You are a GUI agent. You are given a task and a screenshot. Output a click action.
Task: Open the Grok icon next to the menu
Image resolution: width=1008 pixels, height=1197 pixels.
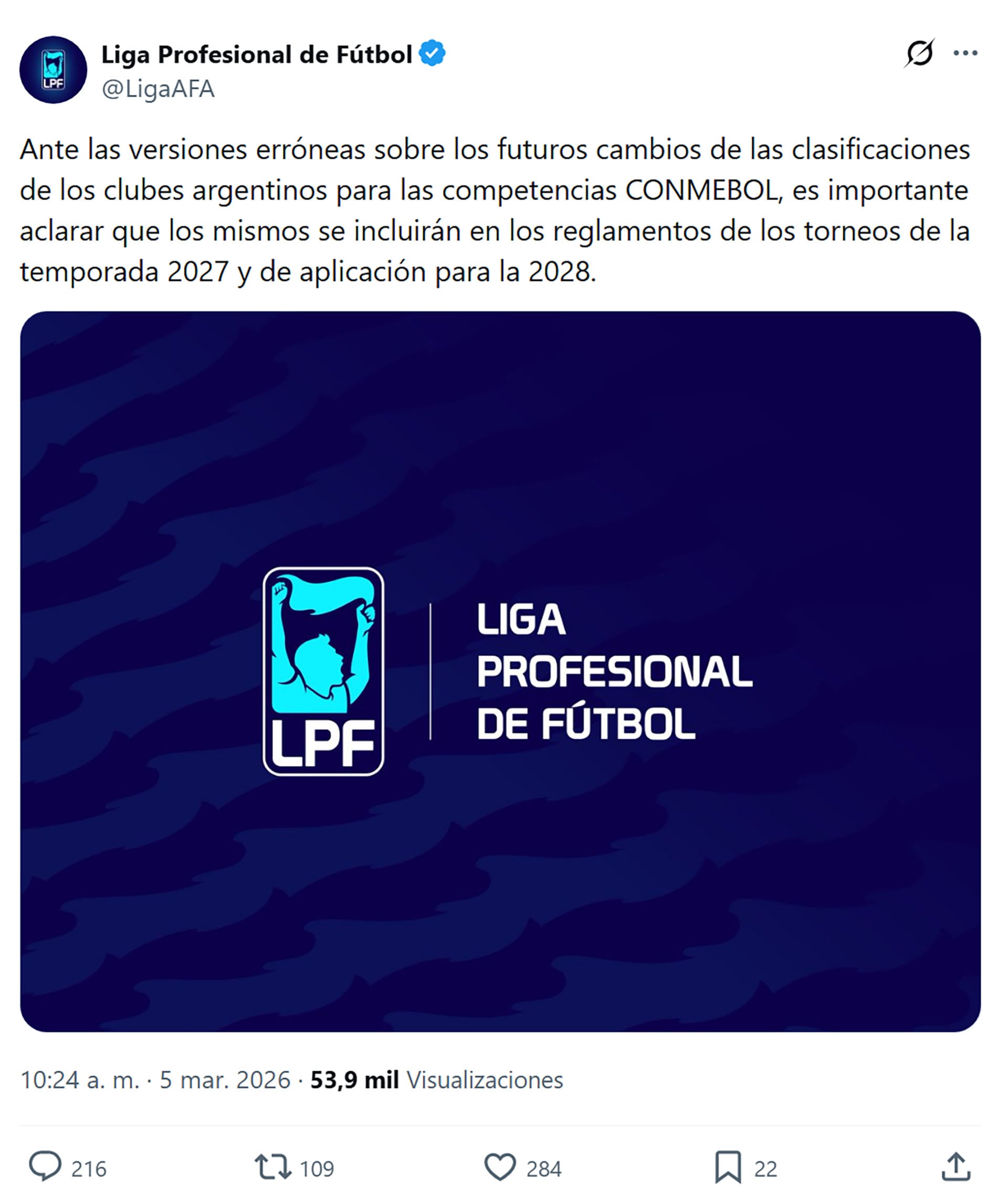pos(919,54)
